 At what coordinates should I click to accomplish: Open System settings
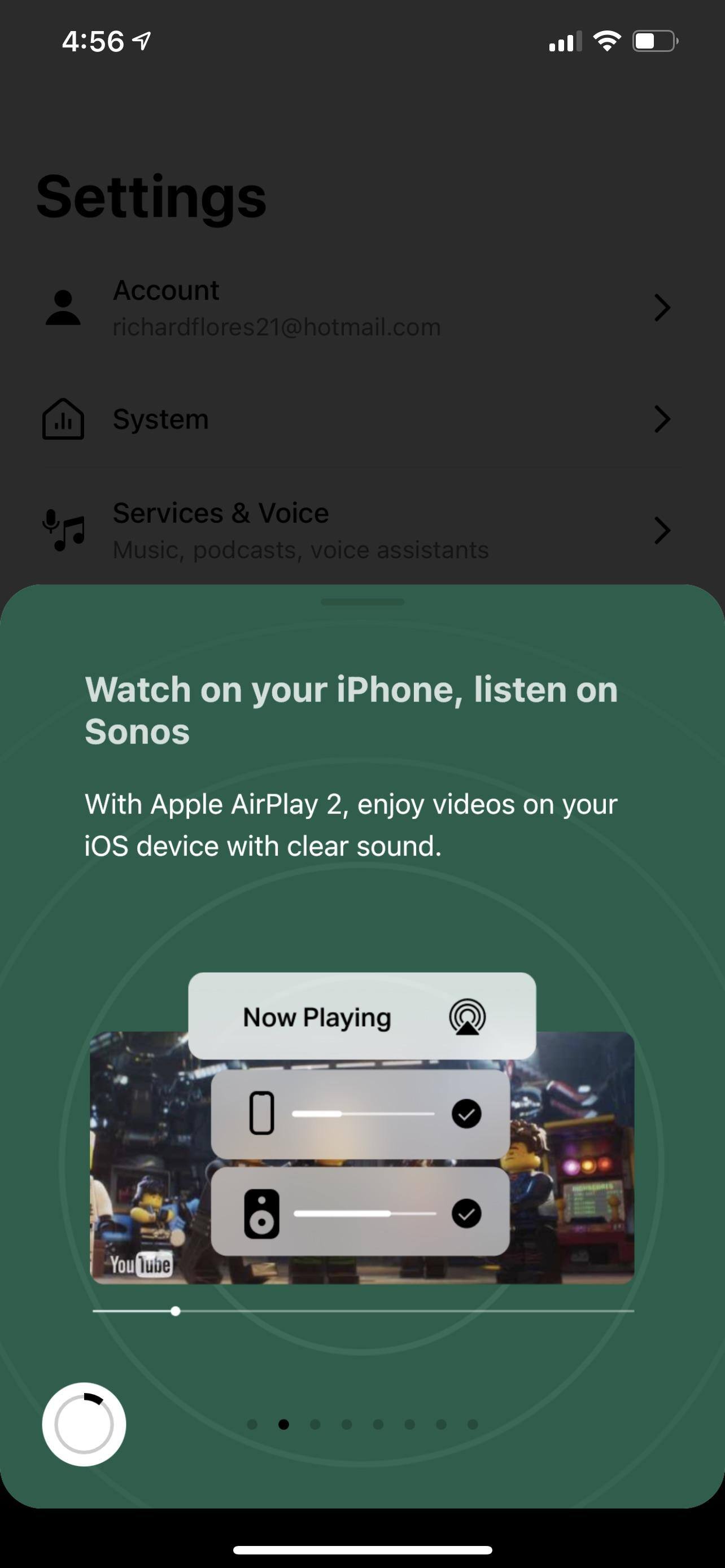pyautogui.click(x=359, y=419)
